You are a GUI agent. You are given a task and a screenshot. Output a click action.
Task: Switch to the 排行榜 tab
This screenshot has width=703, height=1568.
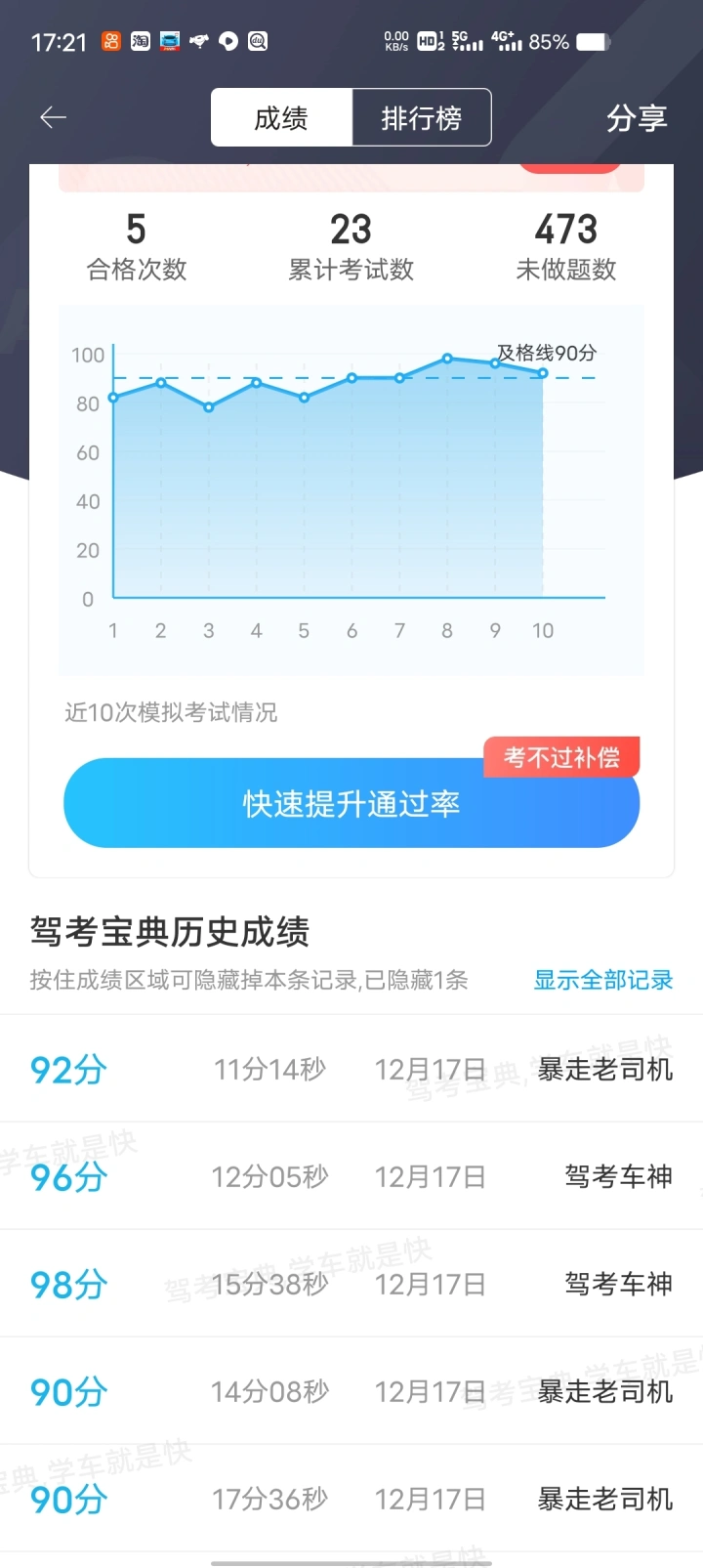[422, 118]
